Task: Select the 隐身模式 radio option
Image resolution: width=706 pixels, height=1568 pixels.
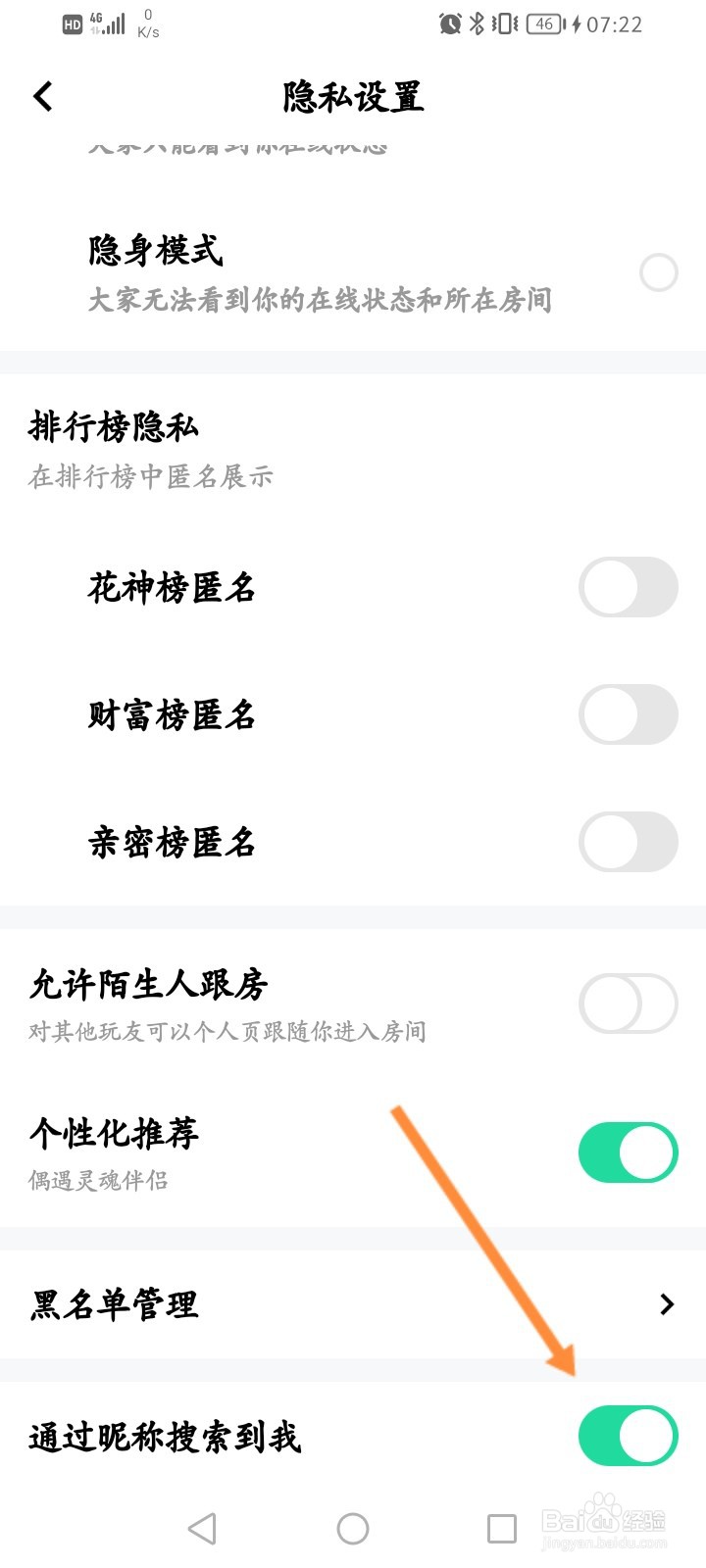Action: point(658,272)
